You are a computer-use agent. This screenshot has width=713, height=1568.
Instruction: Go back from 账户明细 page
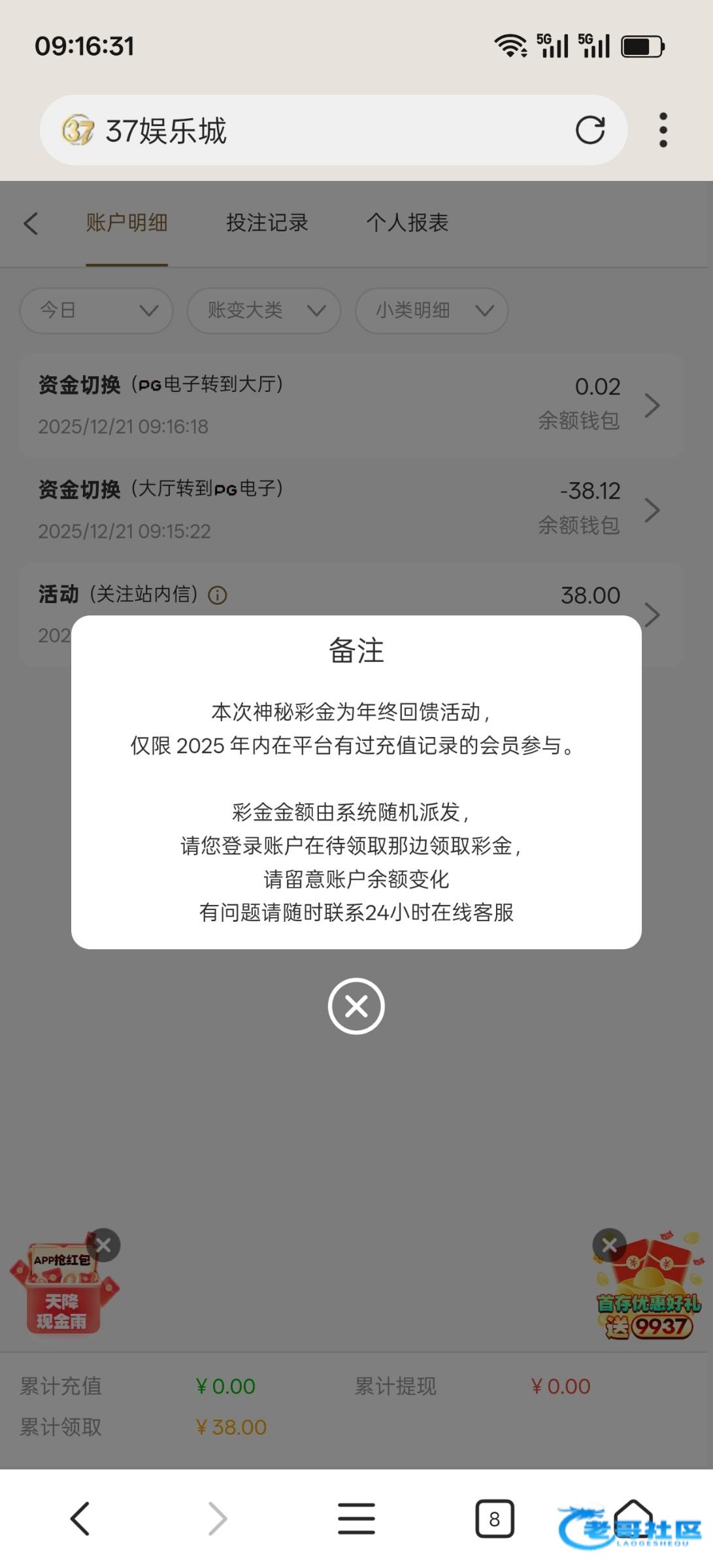[x=31, y=223]
